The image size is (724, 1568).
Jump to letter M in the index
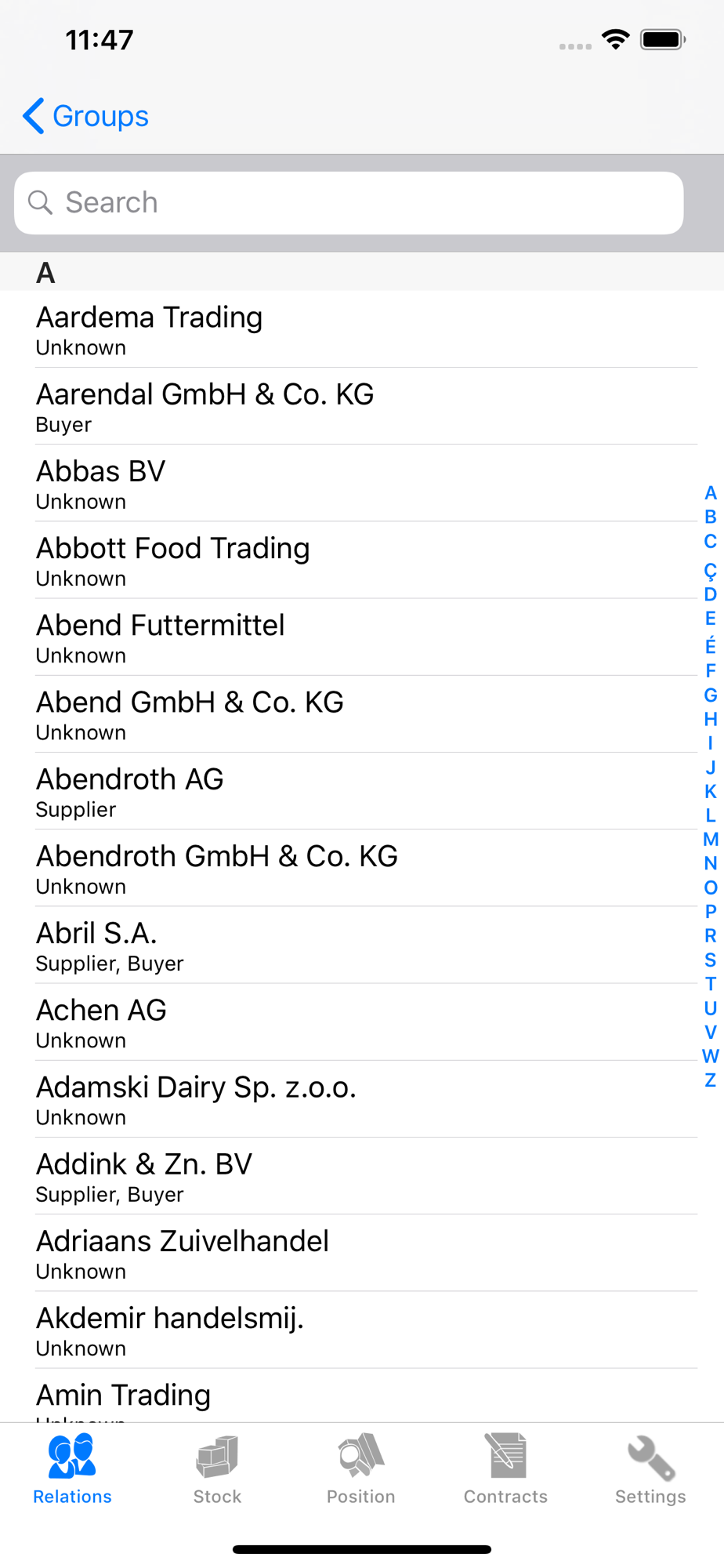(711, 840)
